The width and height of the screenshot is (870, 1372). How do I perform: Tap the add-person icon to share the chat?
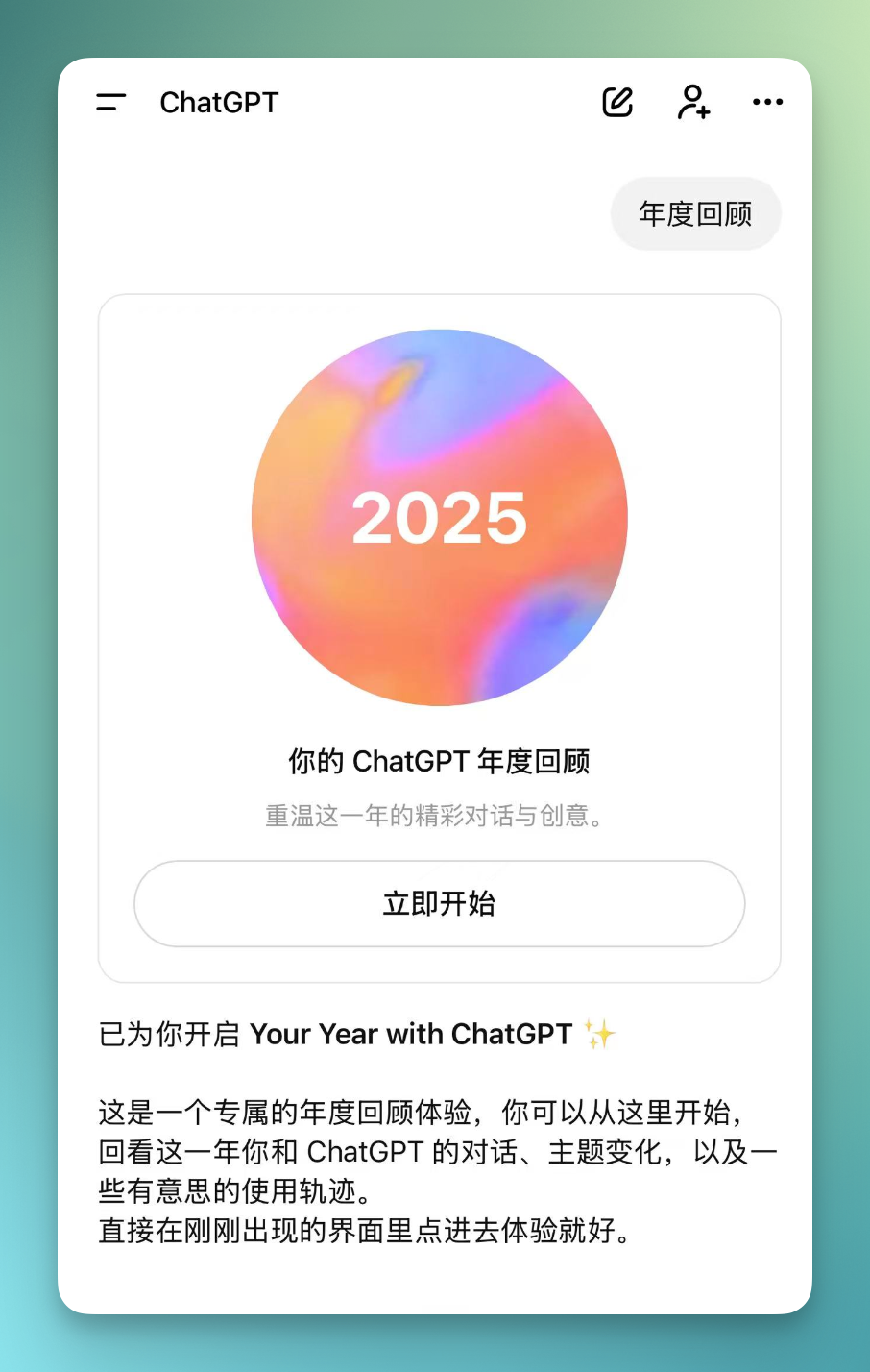click(693, 103)
